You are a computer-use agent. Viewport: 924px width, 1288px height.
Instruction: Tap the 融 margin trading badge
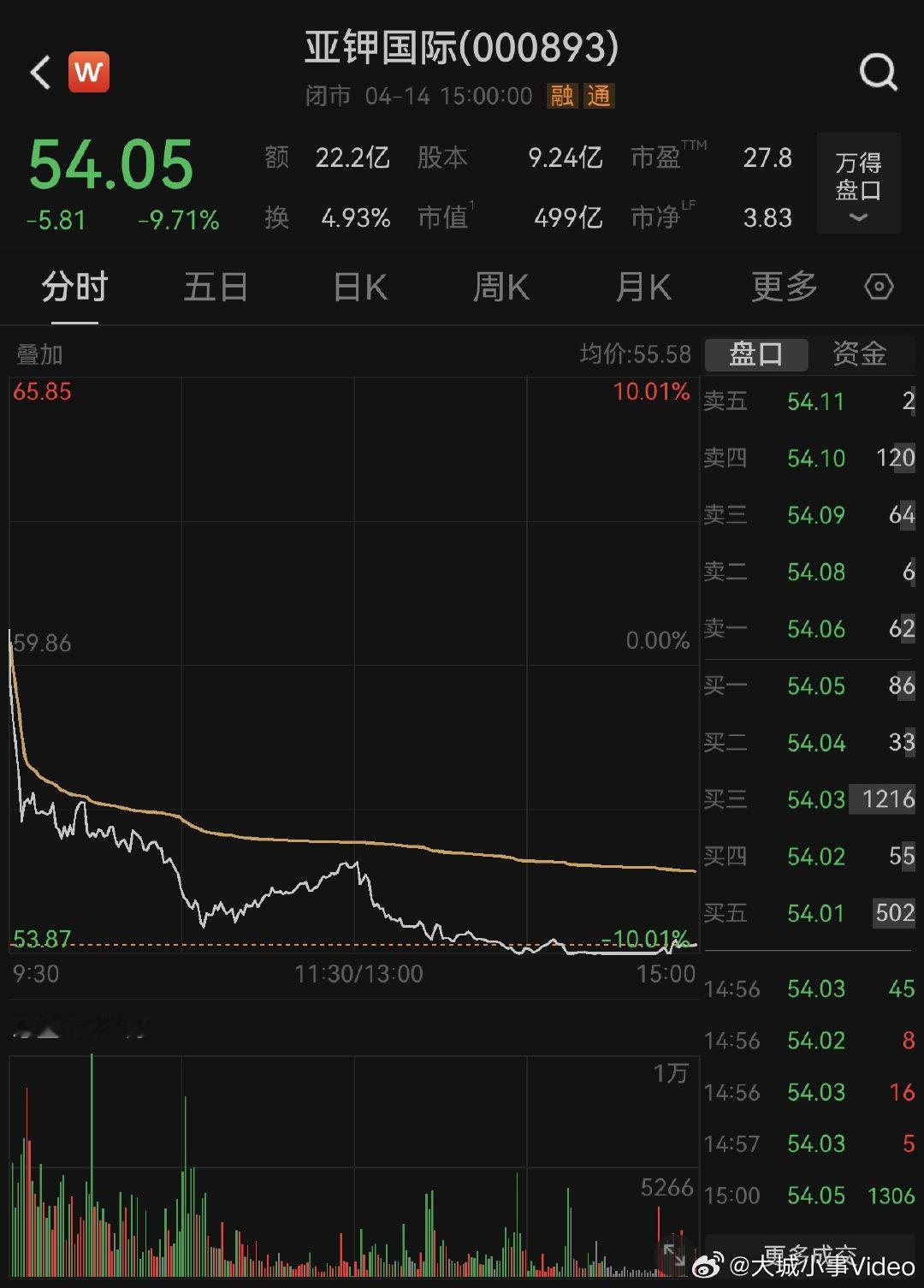pos(561,97)
